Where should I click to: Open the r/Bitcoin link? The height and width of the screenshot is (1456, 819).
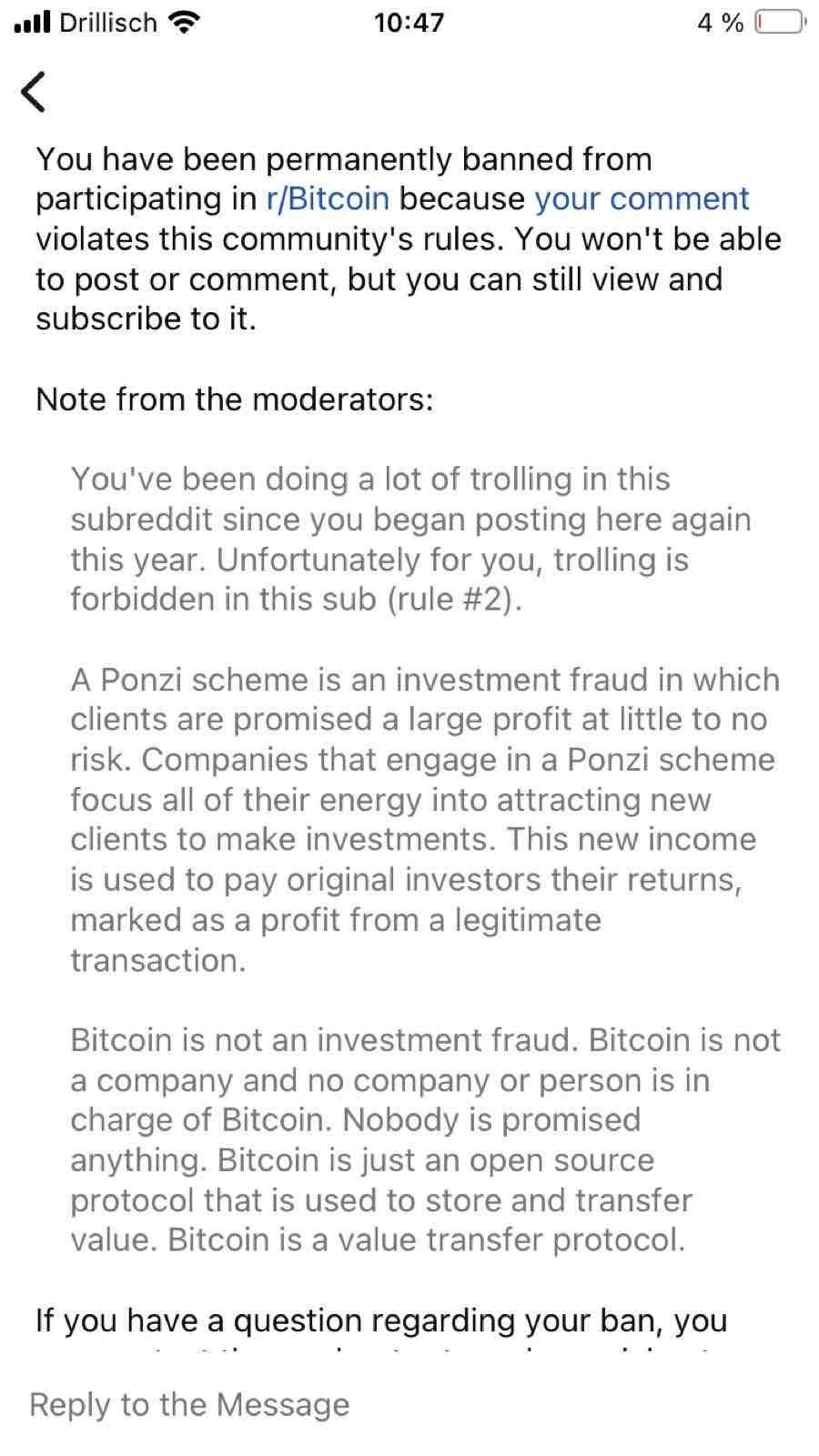click(x=328, y=198)
